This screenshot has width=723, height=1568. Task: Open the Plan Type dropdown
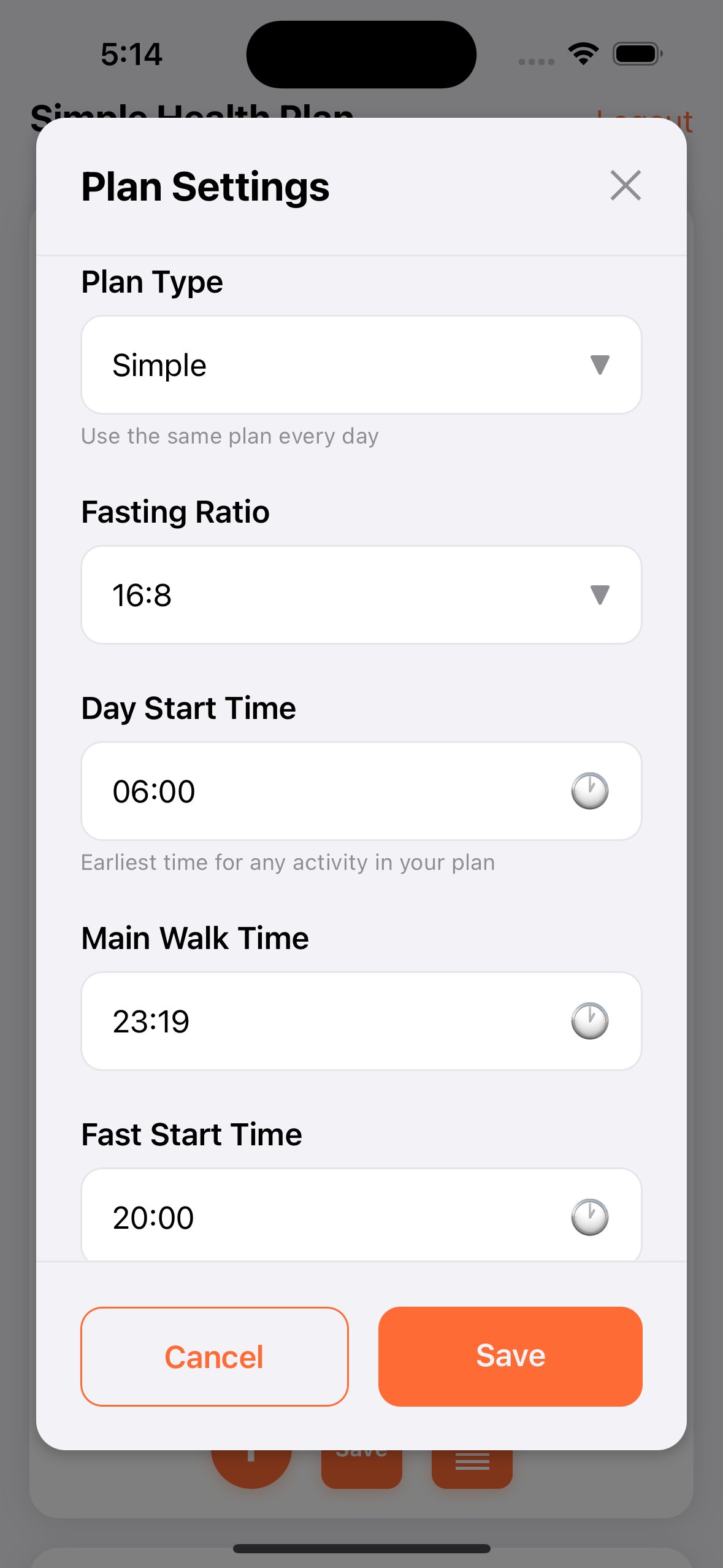point(361,364)
